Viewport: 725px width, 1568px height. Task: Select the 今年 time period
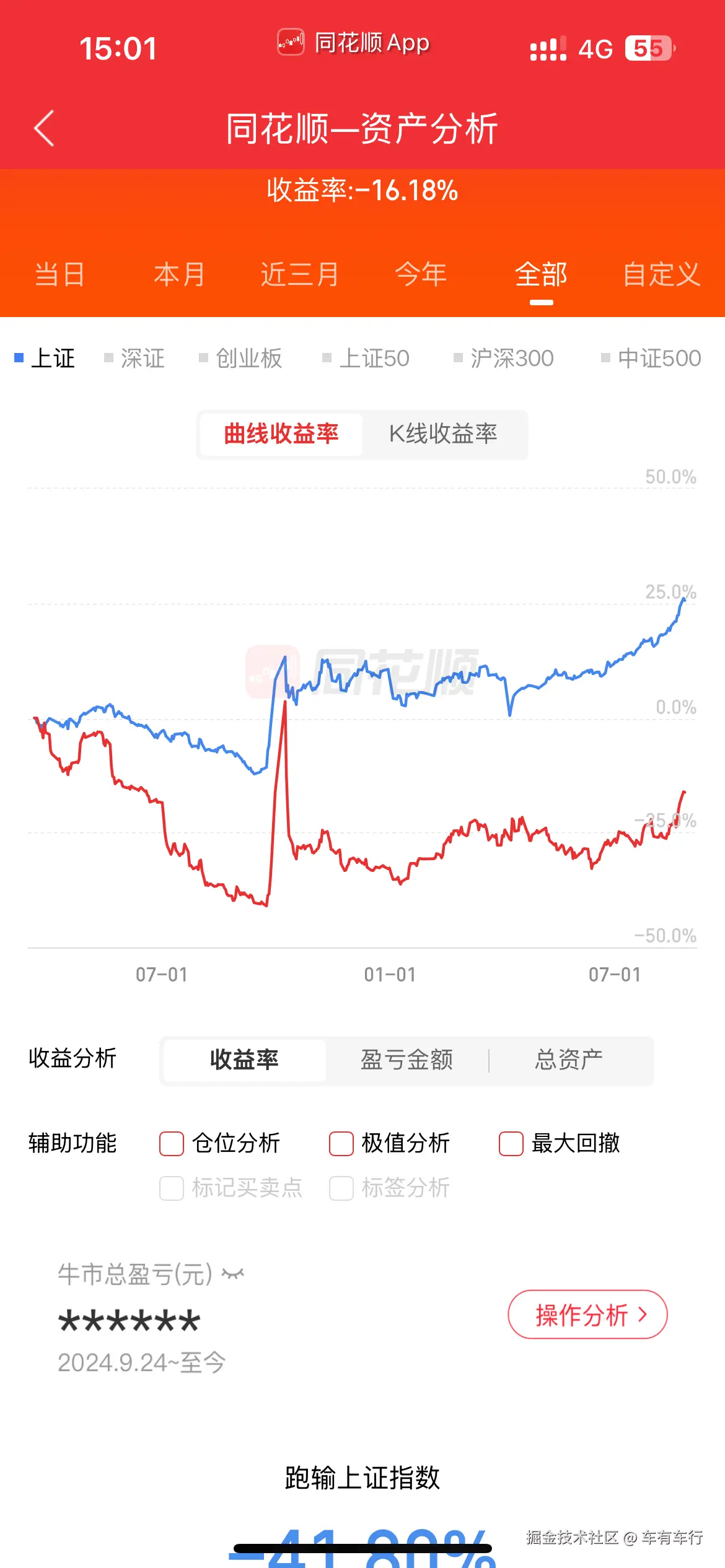(x=421, y=274)
